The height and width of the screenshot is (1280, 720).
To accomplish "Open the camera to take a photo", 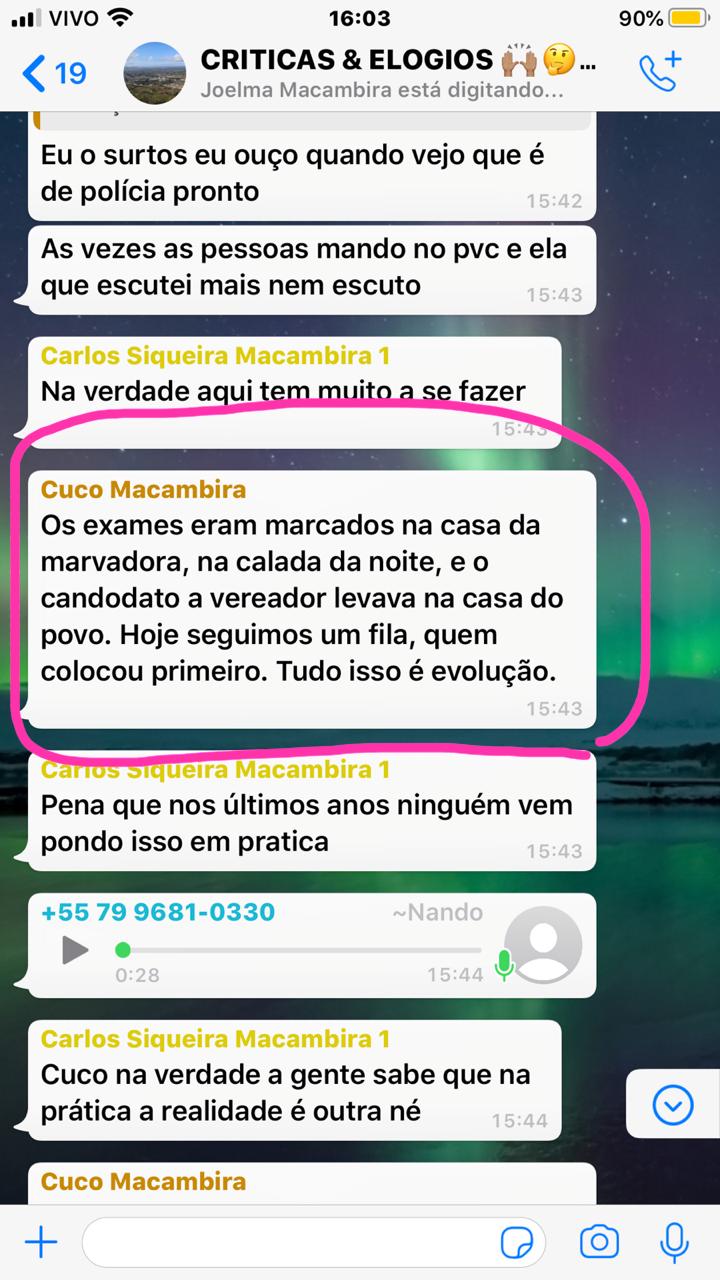I will (x=599, y=1243).
